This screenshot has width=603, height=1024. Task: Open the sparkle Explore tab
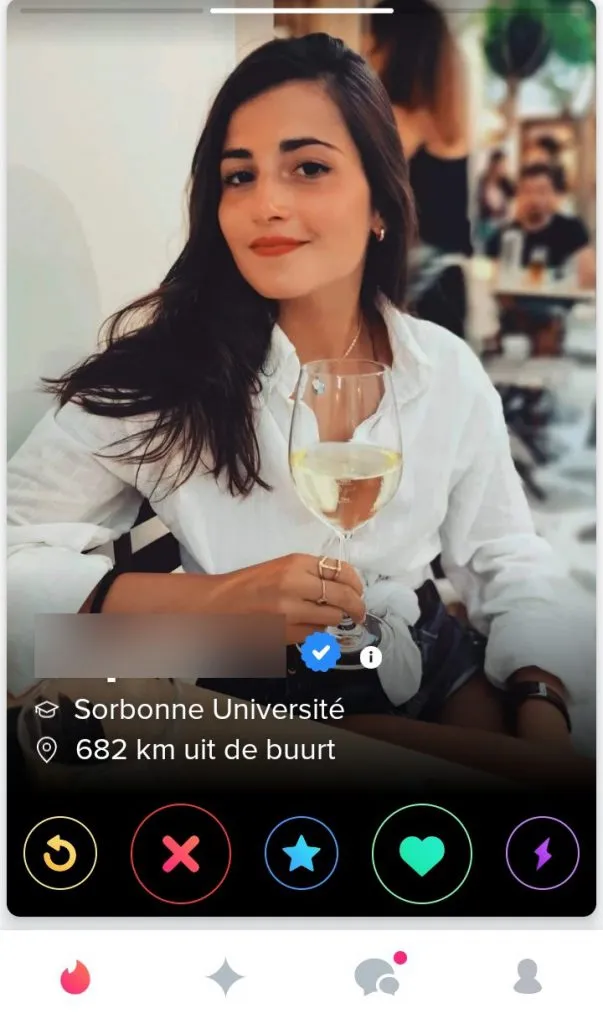tap(225, 977)
